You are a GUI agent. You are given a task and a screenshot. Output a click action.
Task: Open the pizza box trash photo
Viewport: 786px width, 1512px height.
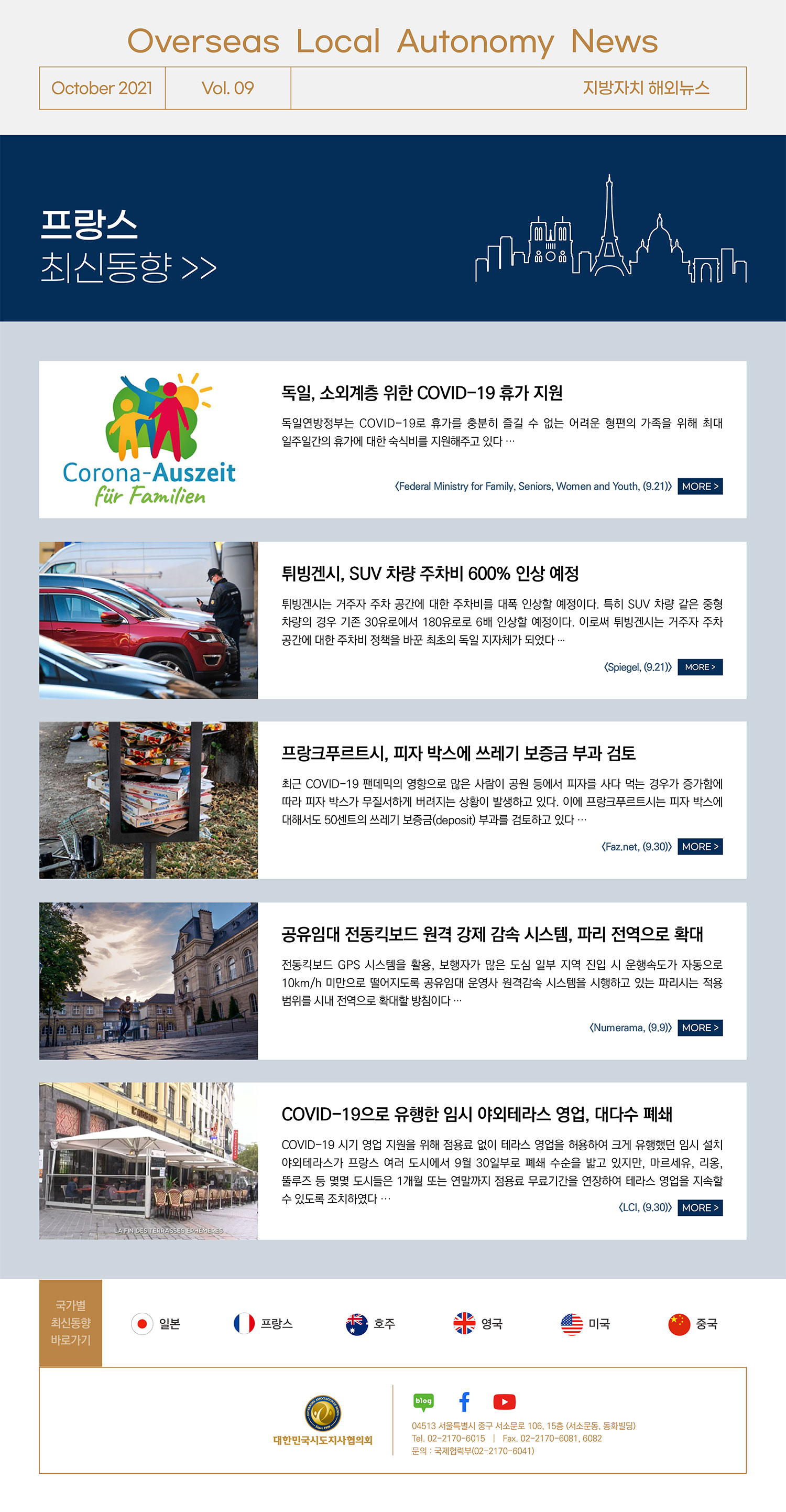148,800
